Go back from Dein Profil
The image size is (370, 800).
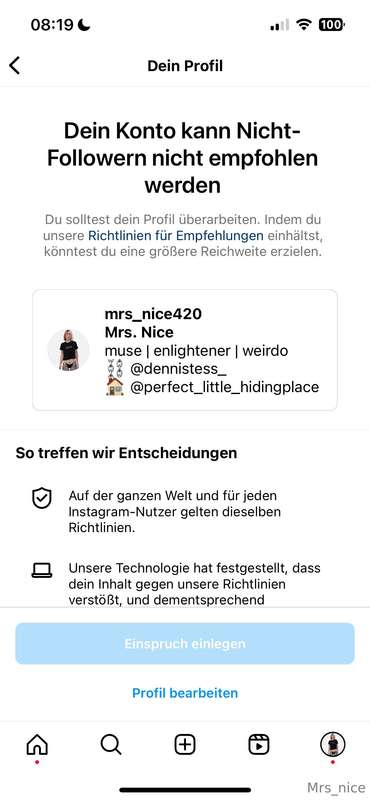click(x=15, y=66)
